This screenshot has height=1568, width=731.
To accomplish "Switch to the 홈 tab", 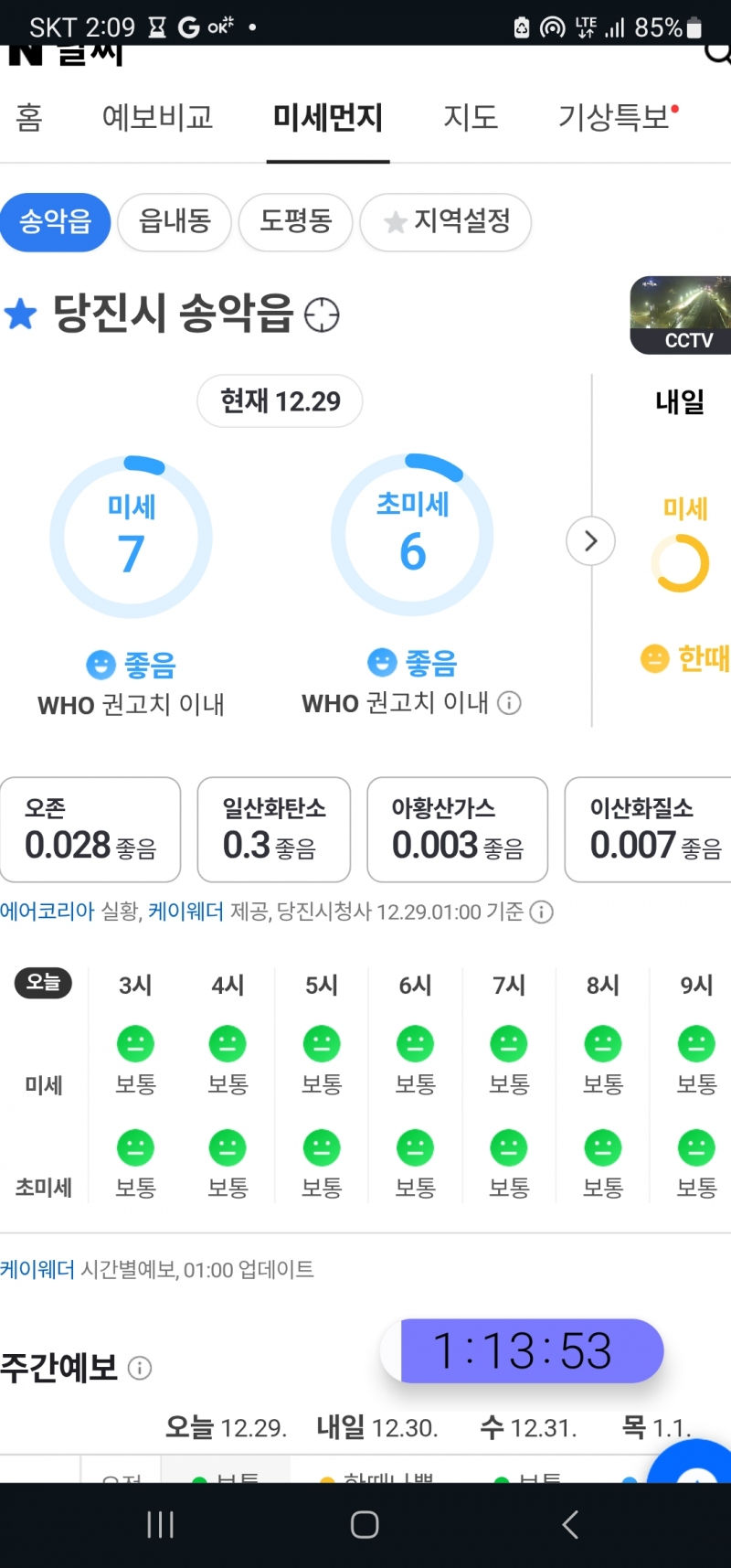I will (29, 118).
